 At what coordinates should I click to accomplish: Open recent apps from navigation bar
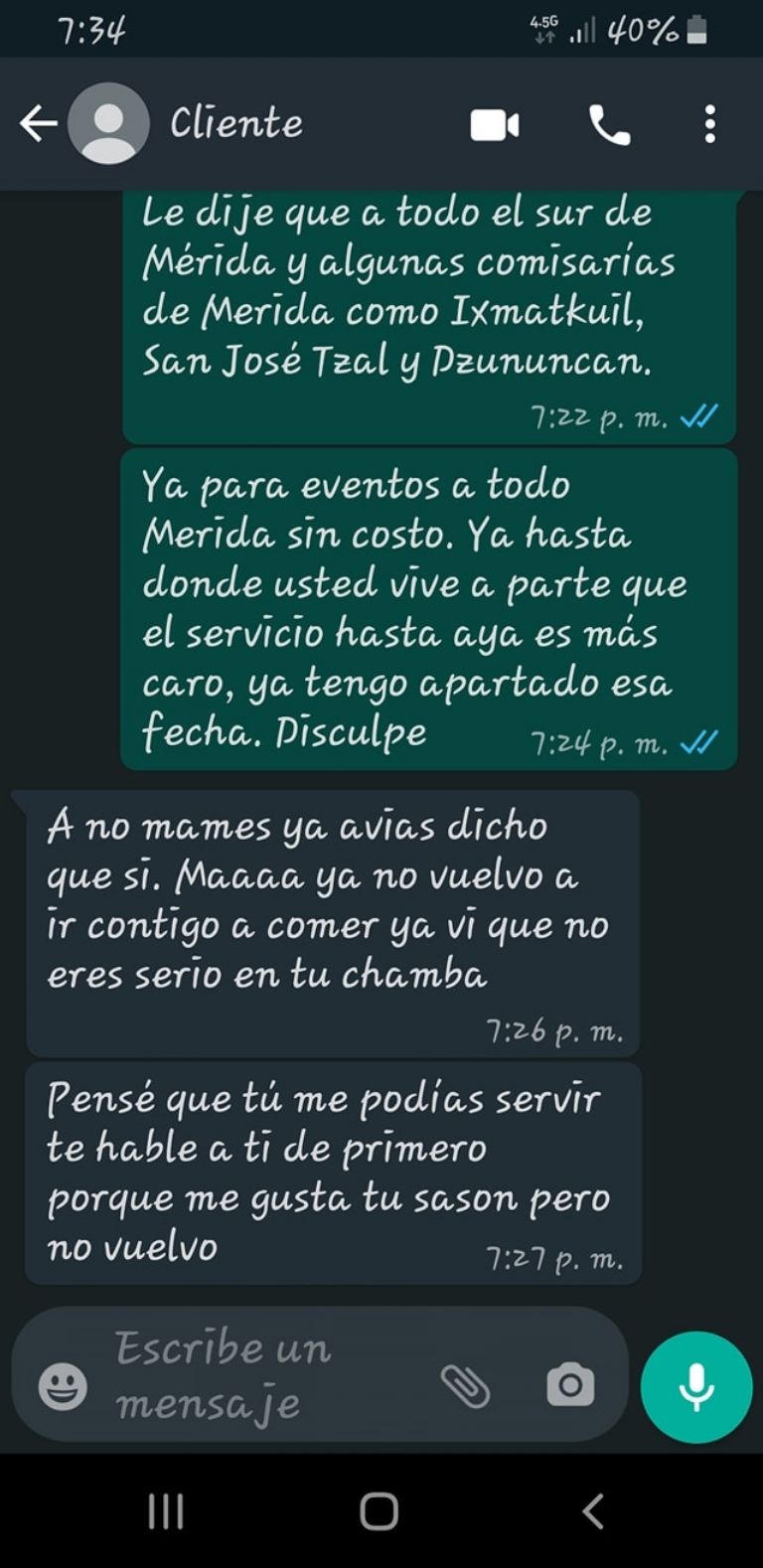(166, 1512)
